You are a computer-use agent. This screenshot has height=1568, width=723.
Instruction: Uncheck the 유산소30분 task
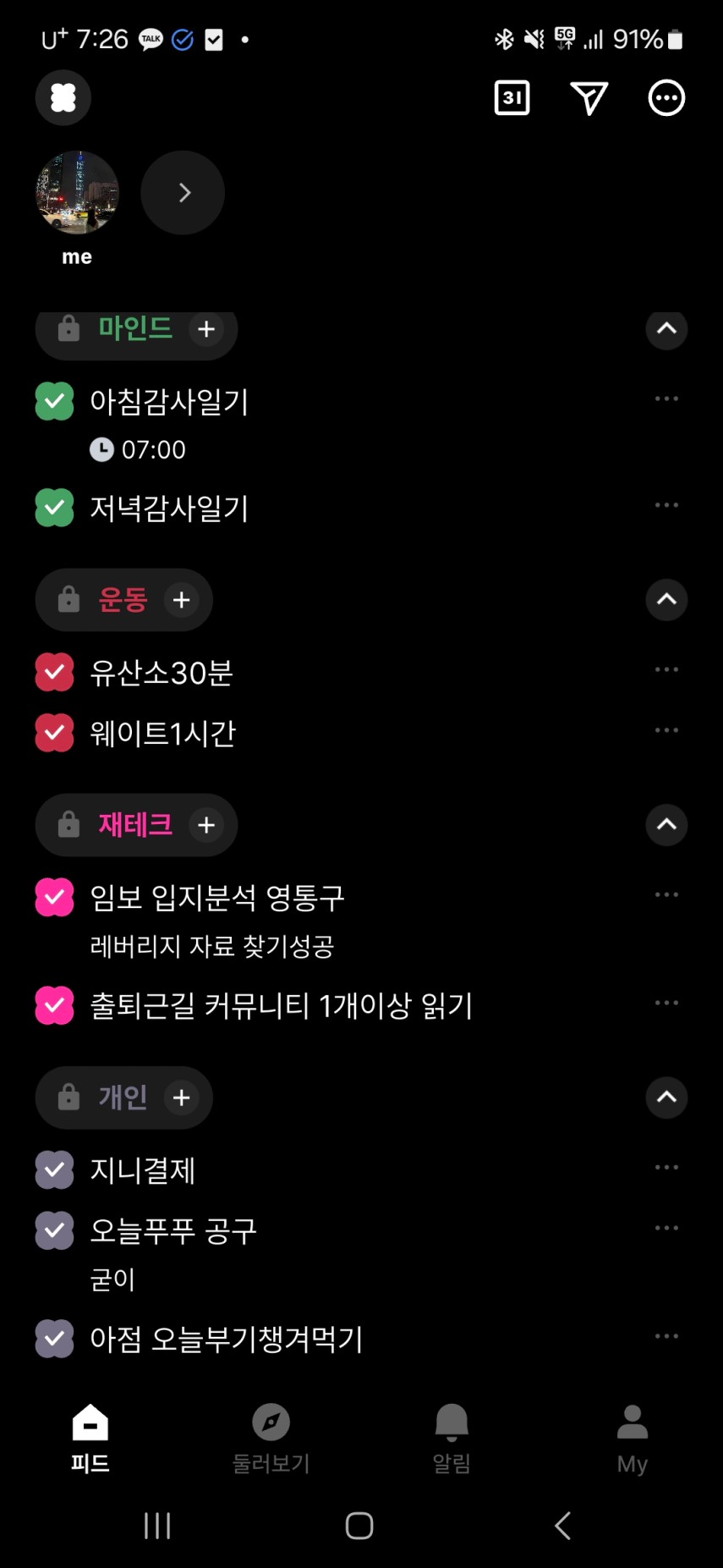pos(54,673)
